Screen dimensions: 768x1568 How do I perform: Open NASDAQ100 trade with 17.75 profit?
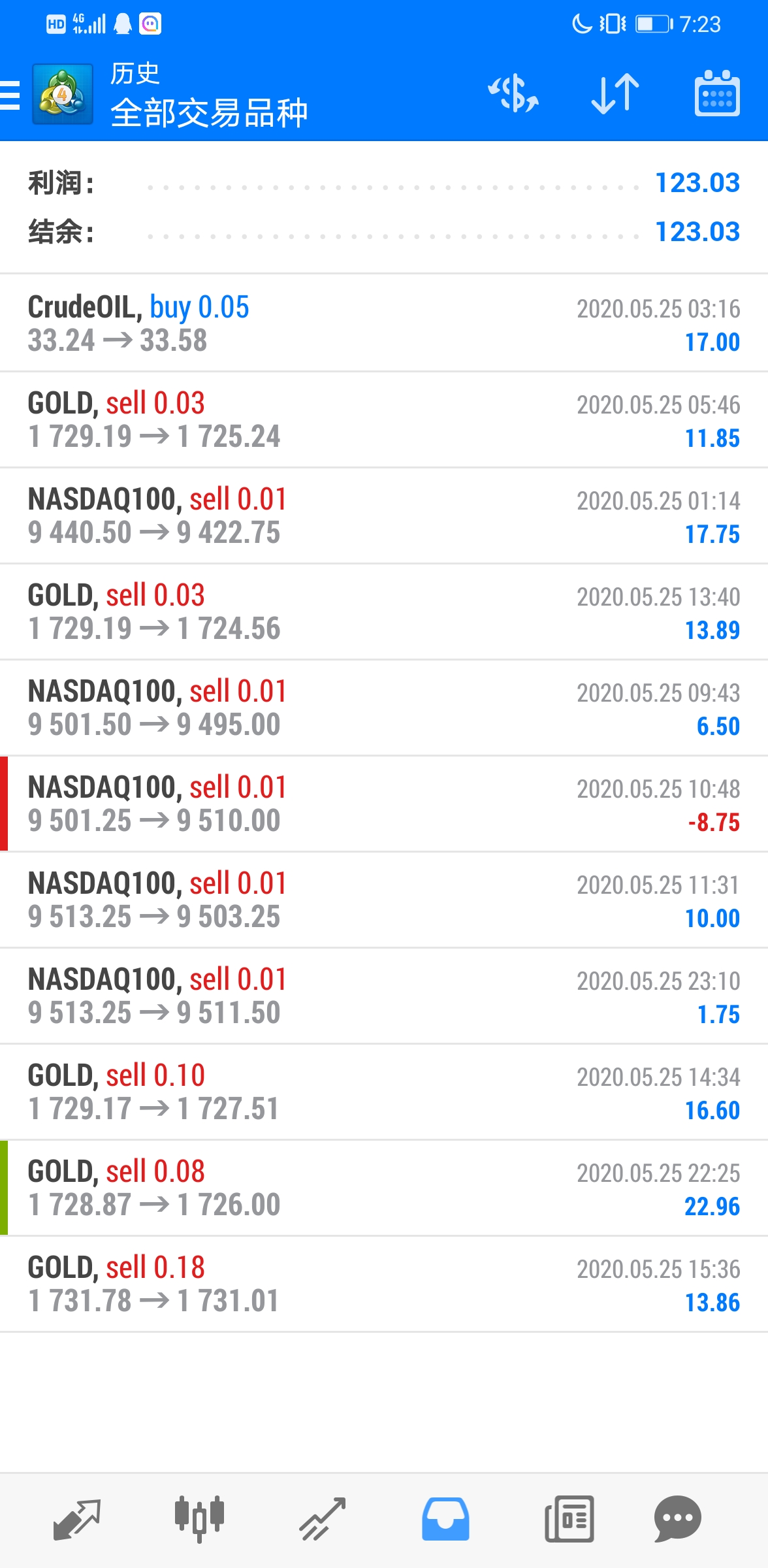click(x=384, y=515)
